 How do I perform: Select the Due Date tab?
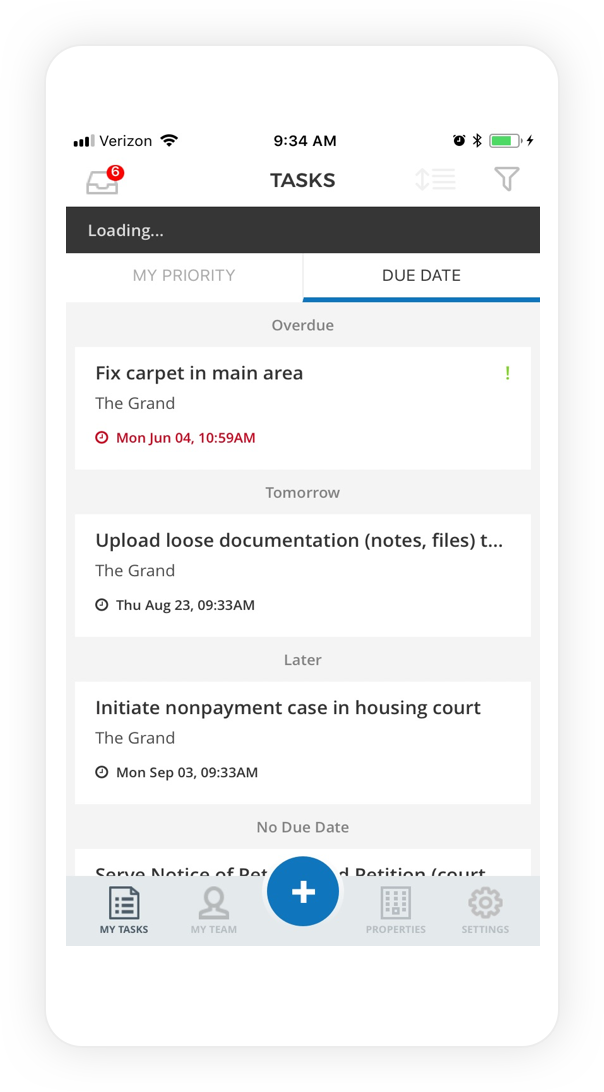tap(421, 276)
